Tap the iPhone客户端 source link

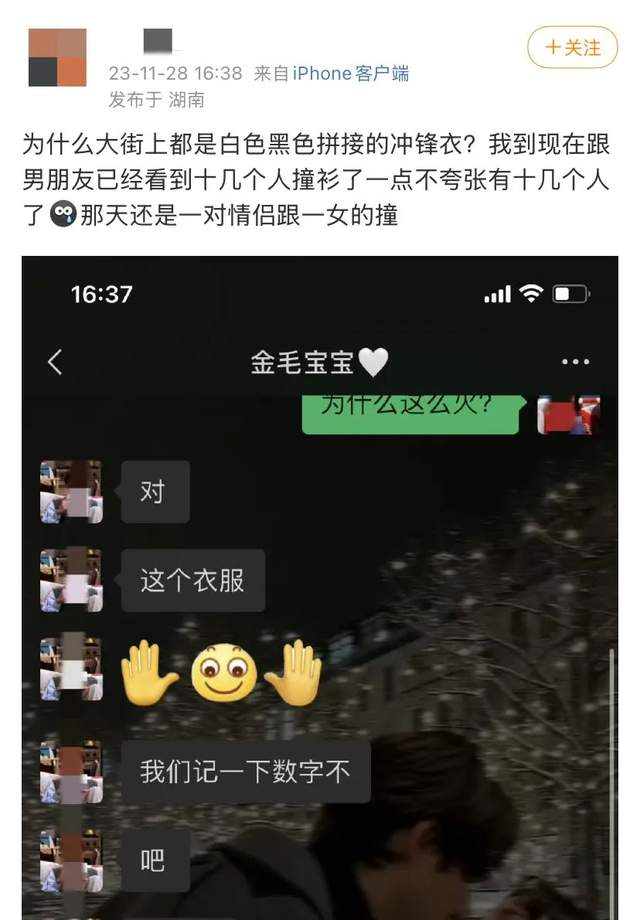point(350,73)
